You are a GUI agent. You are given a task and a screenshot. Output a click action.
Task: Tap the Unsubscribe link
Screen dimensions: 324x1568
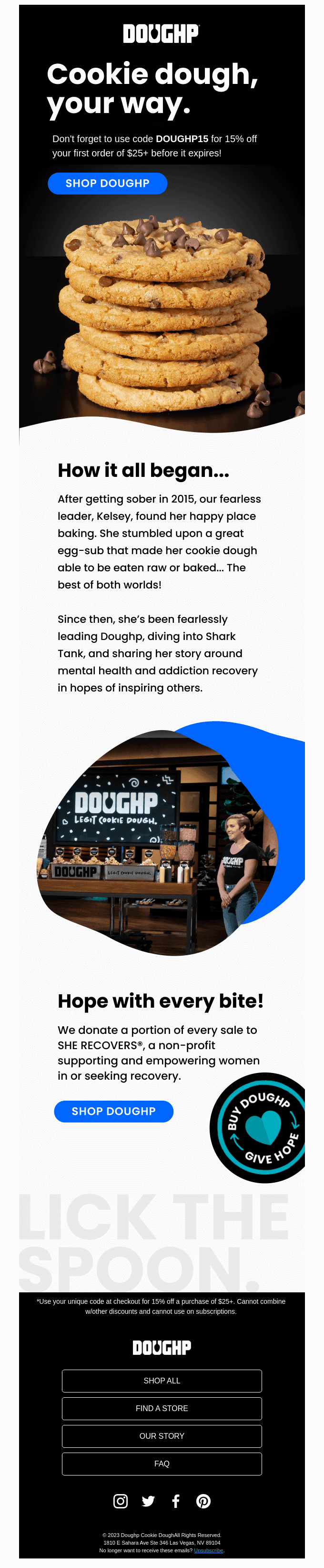tap(209, 1550)
